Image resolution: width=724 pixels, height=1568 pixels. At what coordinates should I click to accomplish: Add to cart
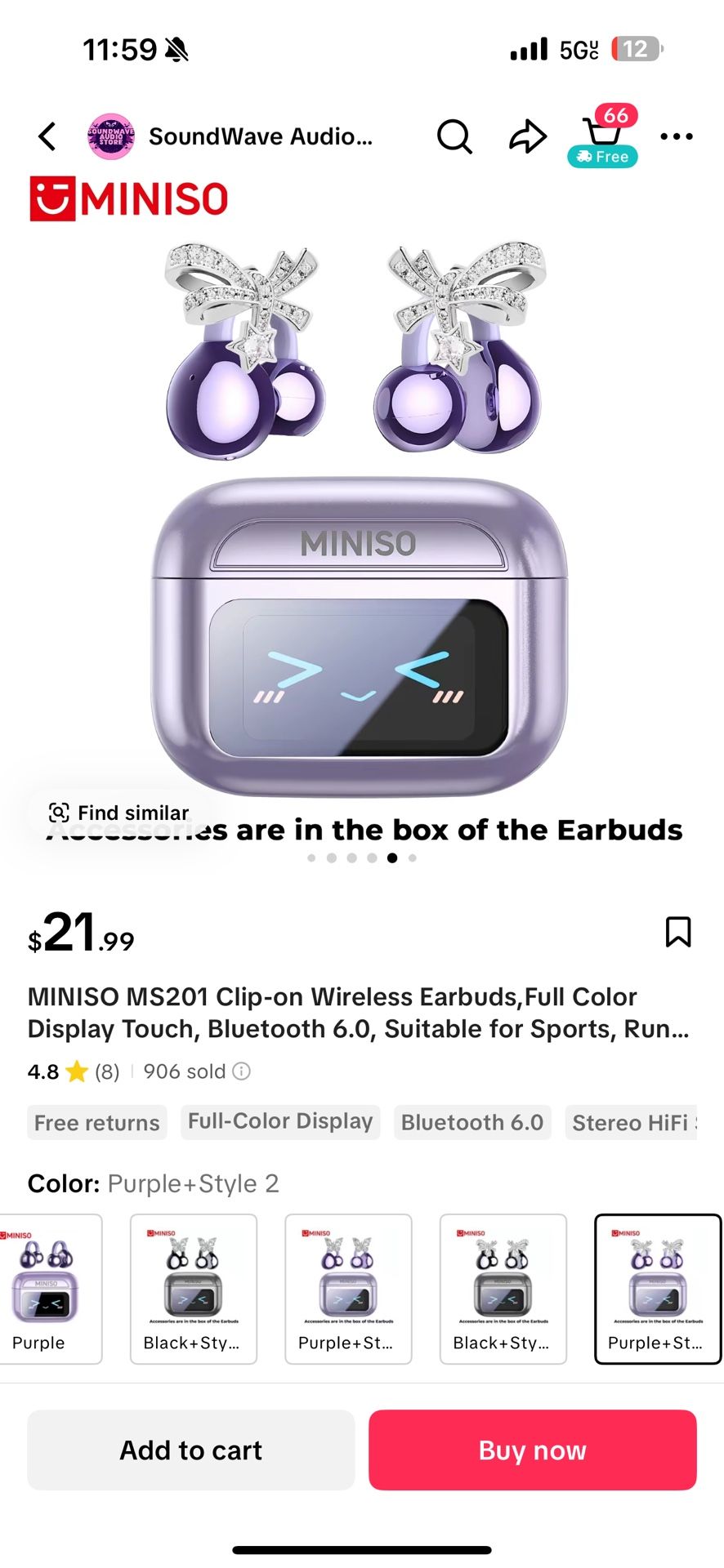point(191,1450)
